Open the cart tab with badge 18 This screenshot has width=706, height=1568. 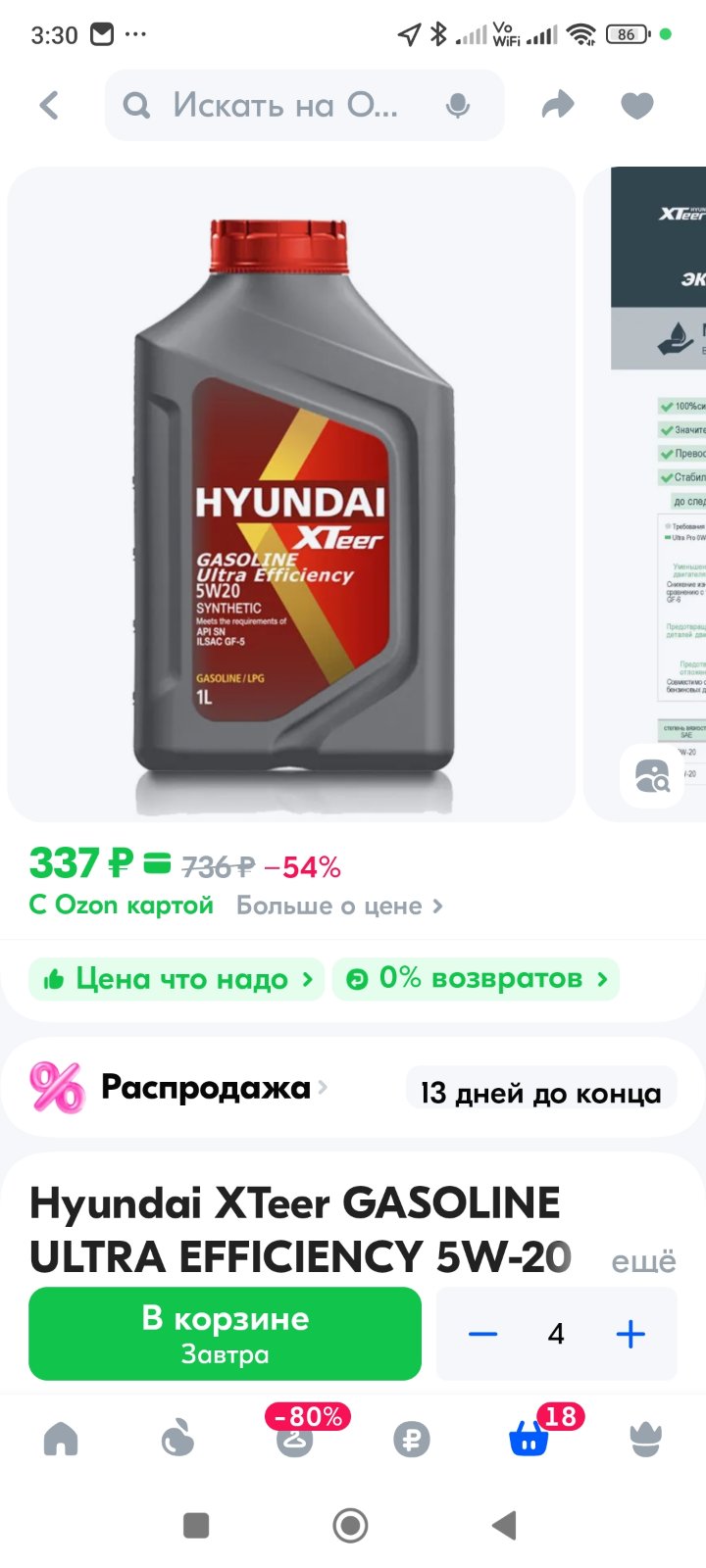[529, 1439]
